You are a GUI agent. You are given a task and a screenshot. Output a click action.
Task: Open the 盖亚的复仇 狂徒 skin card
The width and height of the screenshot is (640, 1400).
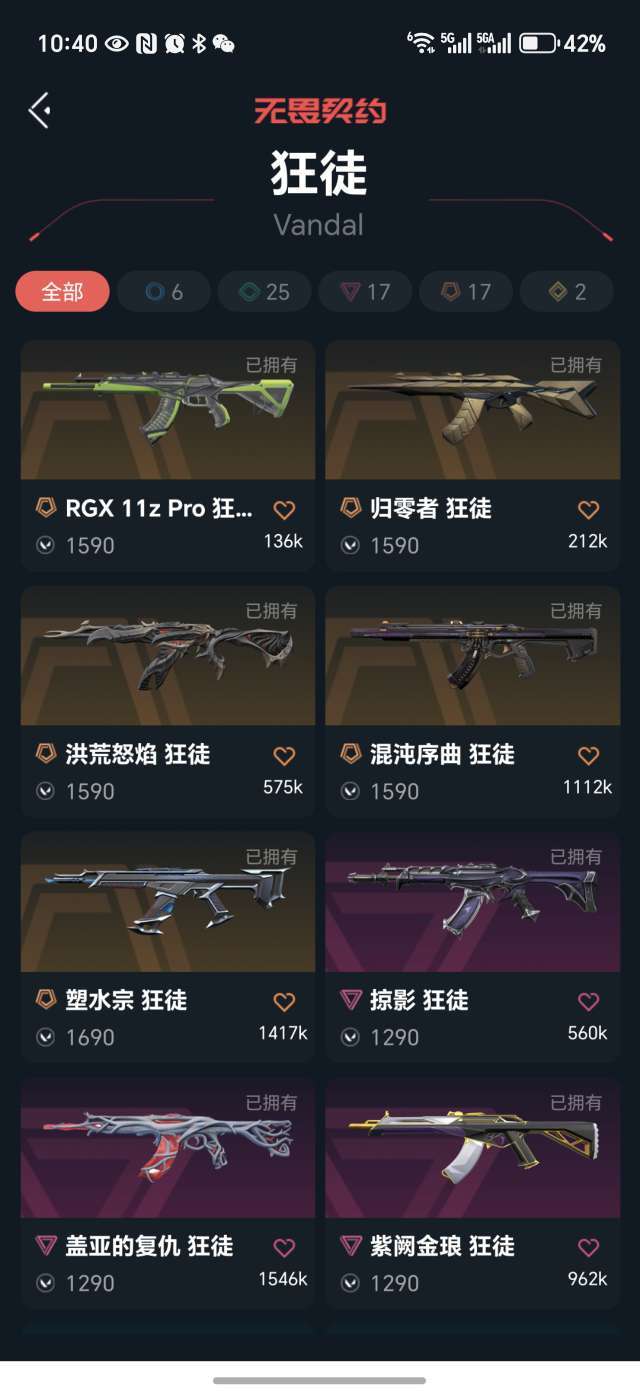168,1194
